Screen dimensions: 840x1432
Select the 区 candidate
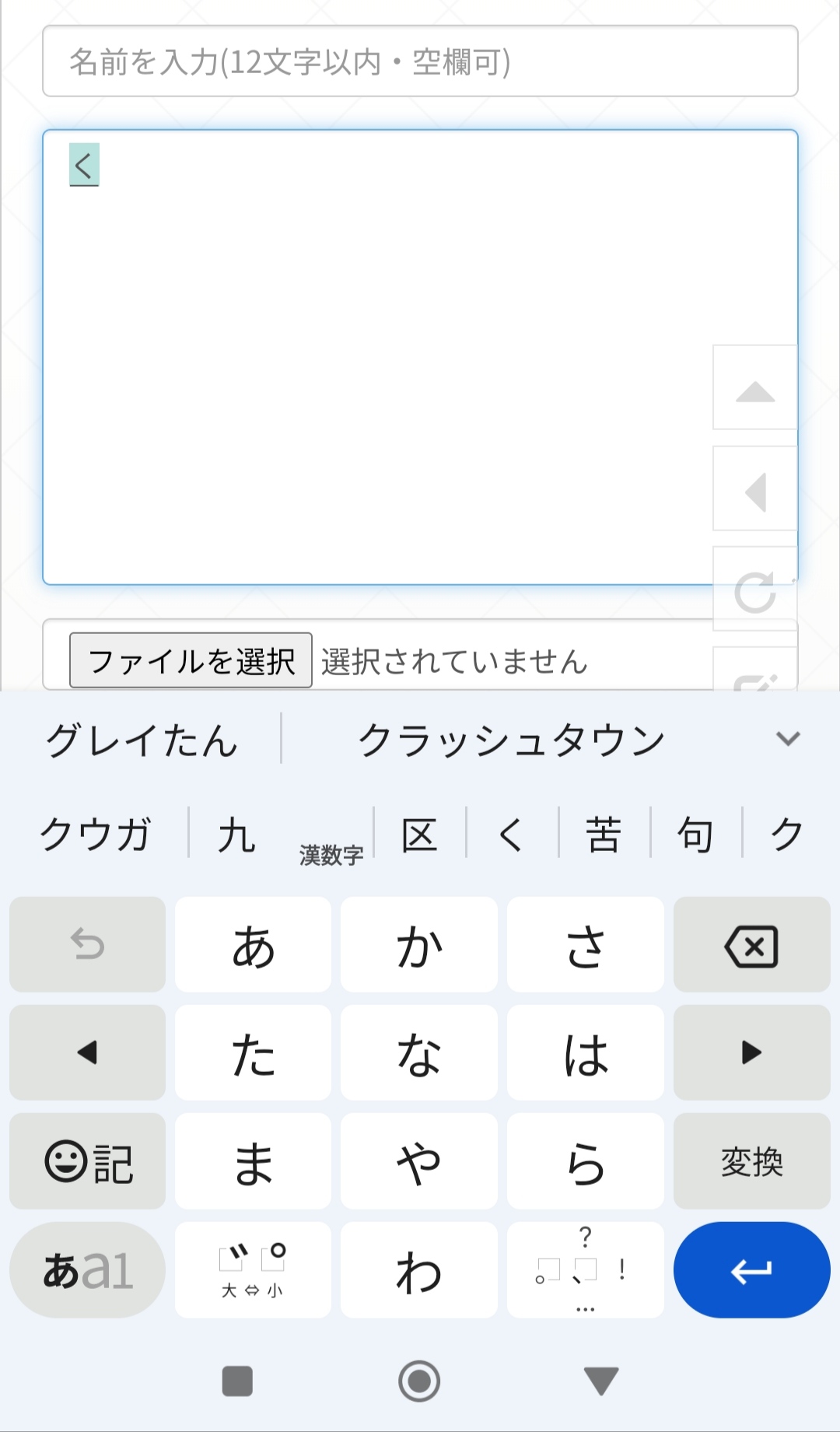(x=419, y=835)
